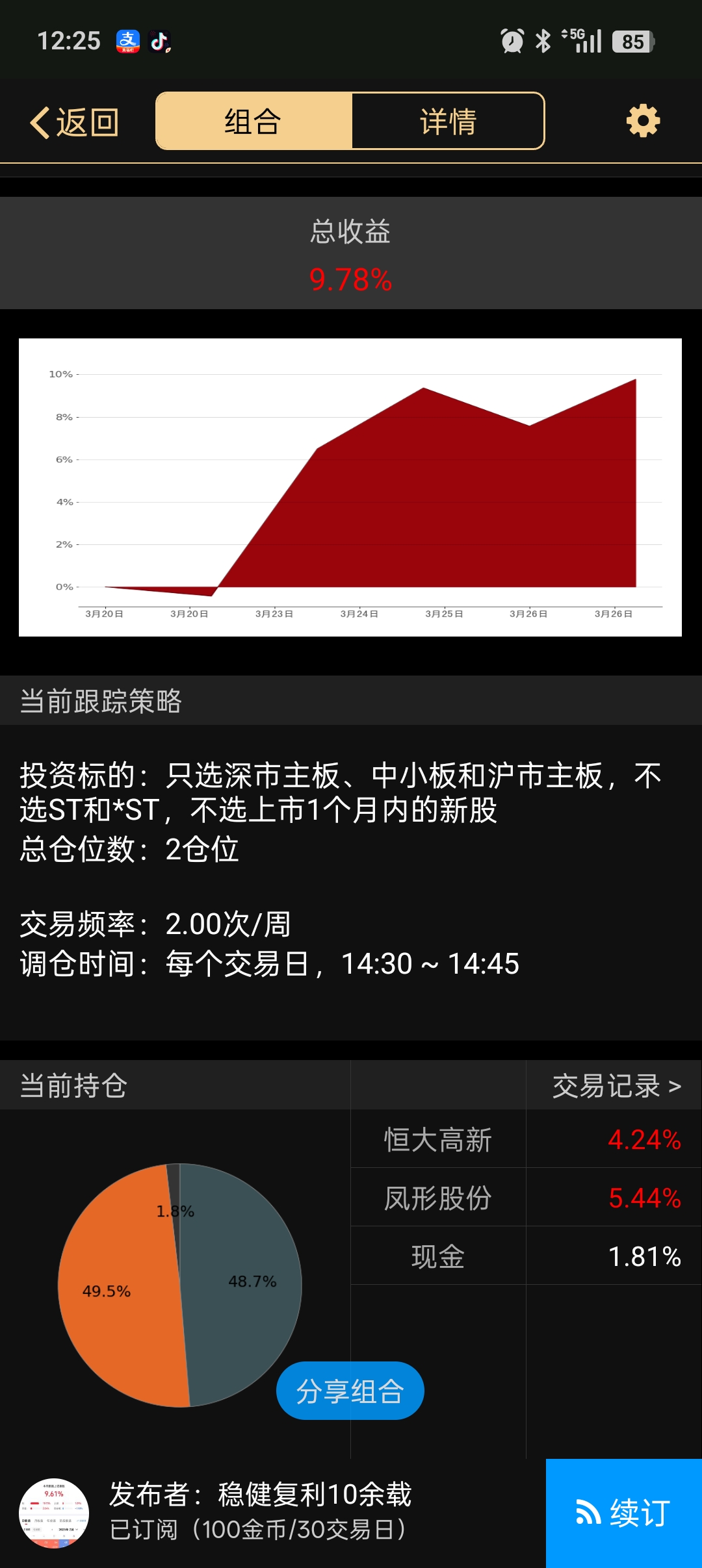Image resolution: width=702 pixels, height=1568 pixels.
Task: Switch to the 组合 tab
Action: pyautogui.click(x=253, y=121)
